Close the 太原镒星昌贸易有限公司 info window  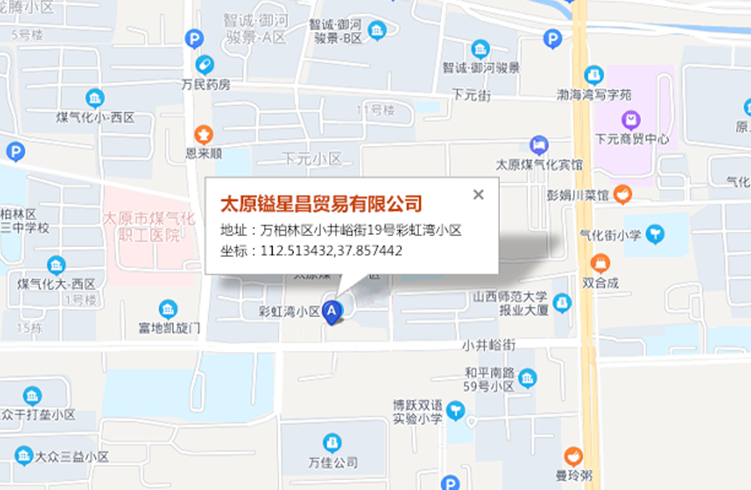[x=478, y=195]
